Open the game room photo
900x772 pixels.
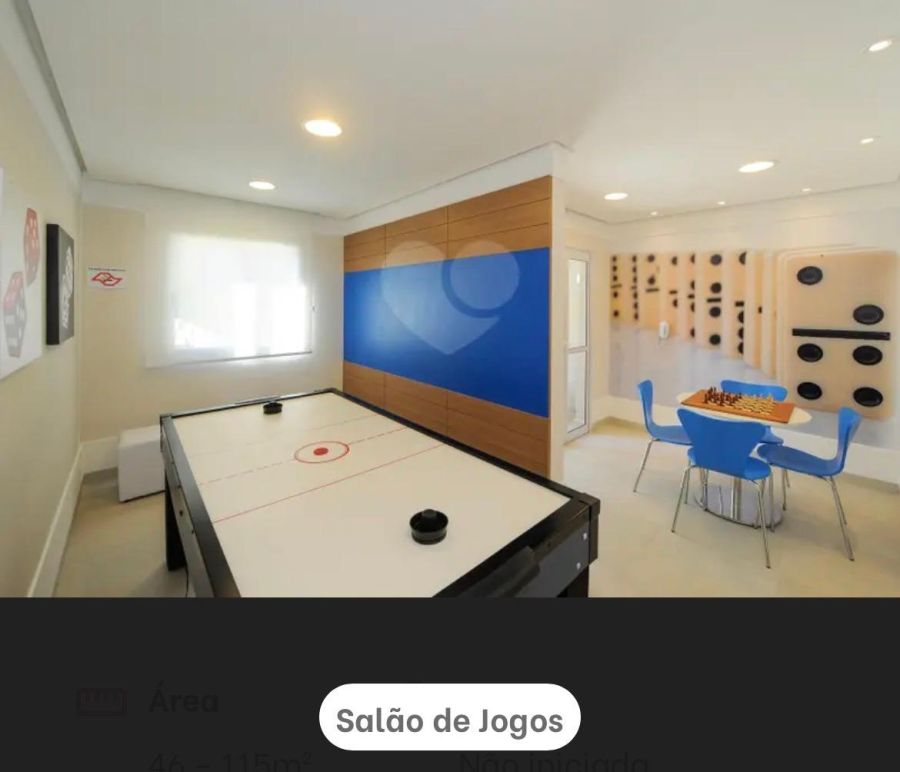pos(450,300)
